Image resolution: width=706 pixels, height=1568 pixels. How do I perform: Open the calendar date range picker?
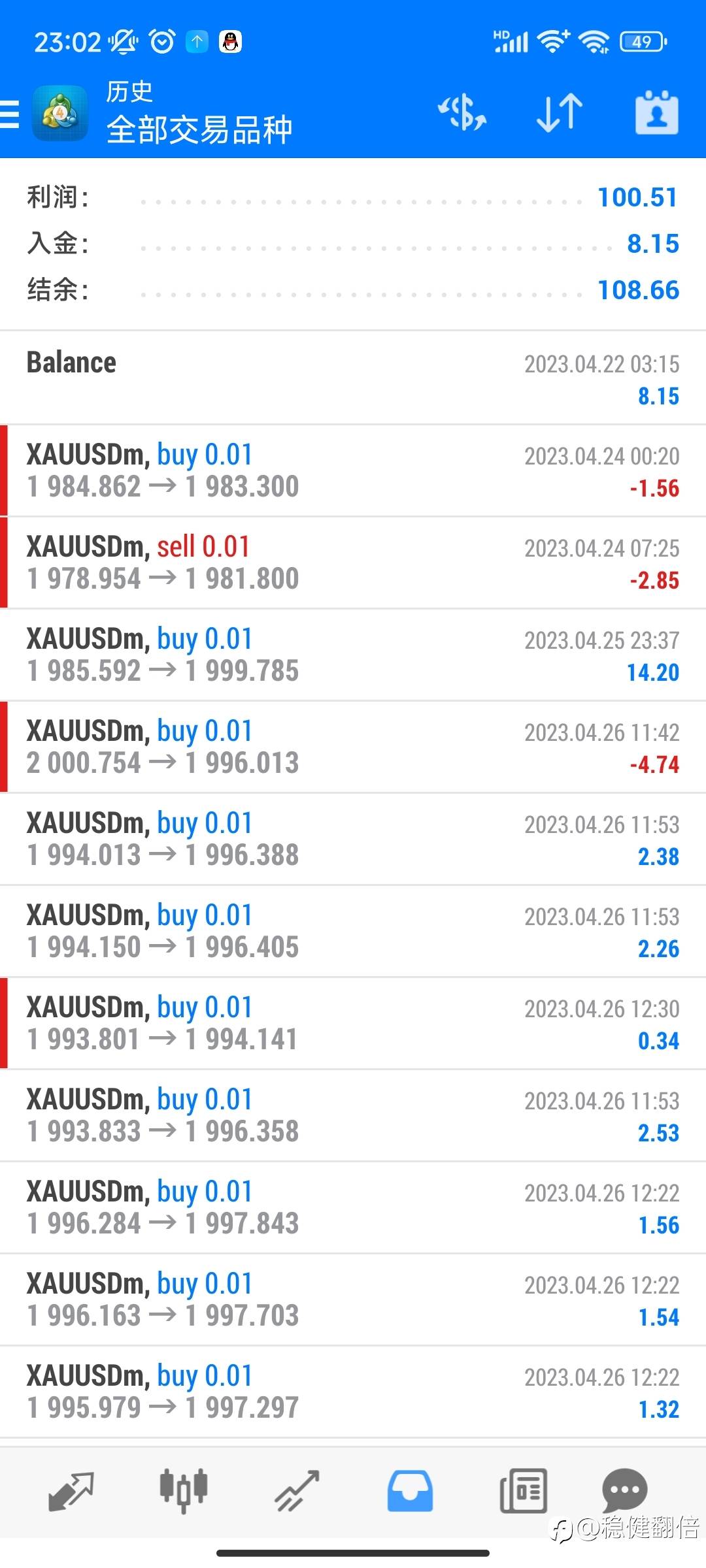coord(656,112)
